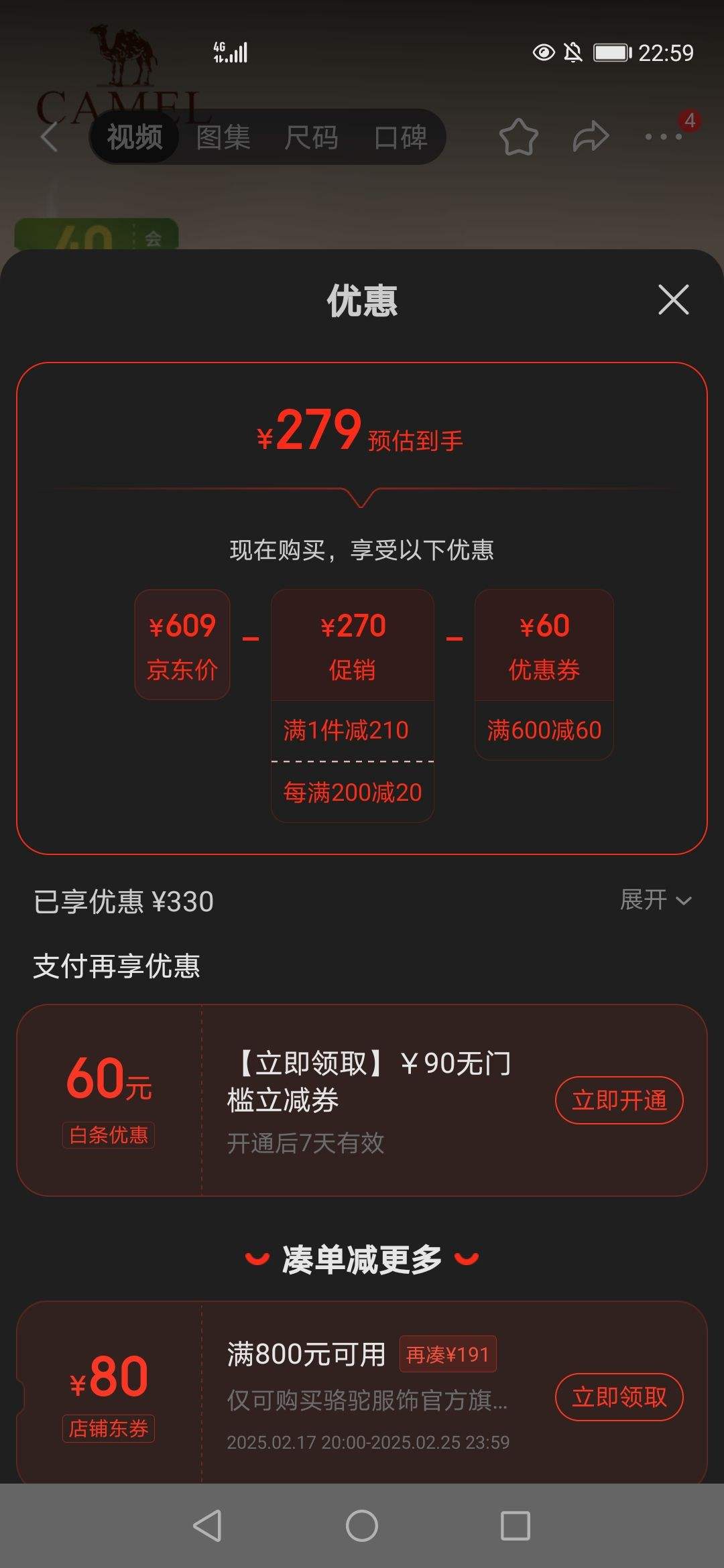The image size is (724, 1568).
Task: Close the 优惠 discount panel
Action: point(673,300)
